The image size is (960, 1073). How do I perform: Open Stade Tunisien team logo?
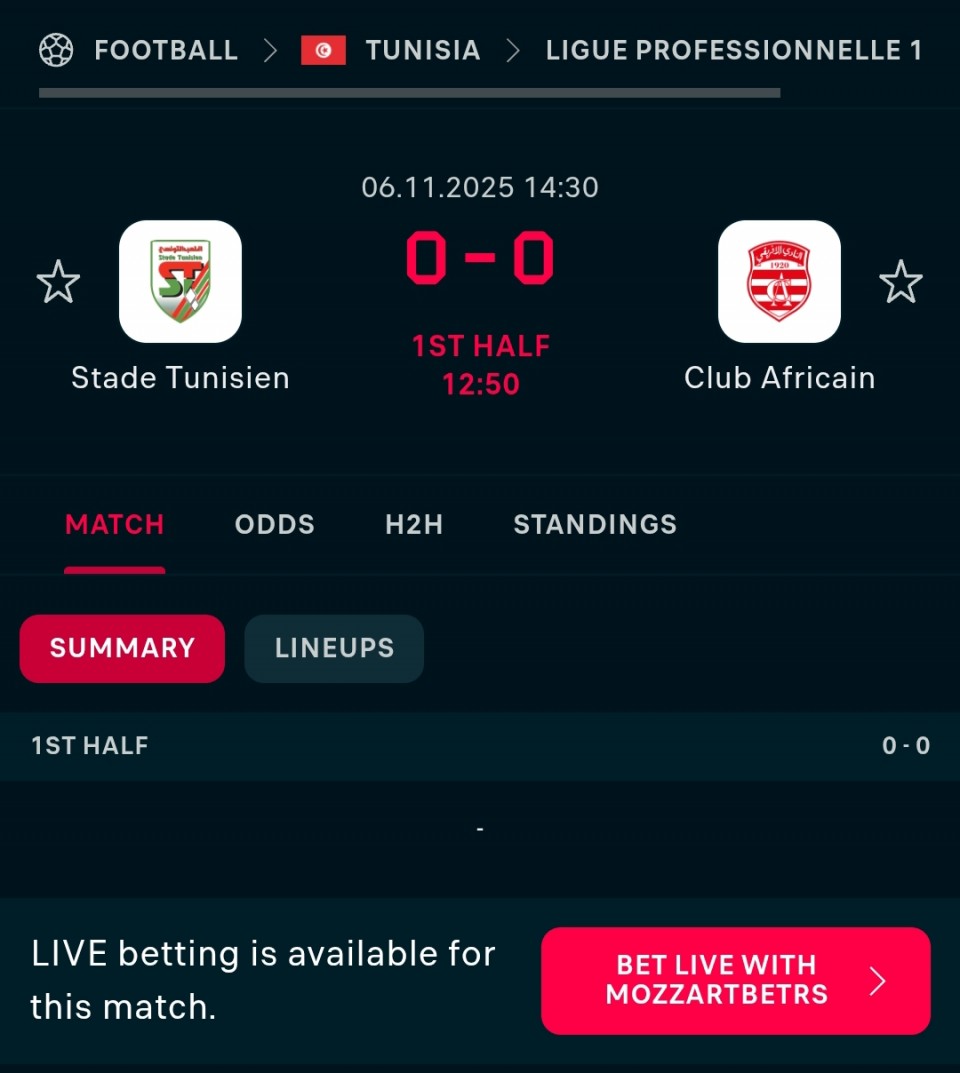[x=180, y=282]
